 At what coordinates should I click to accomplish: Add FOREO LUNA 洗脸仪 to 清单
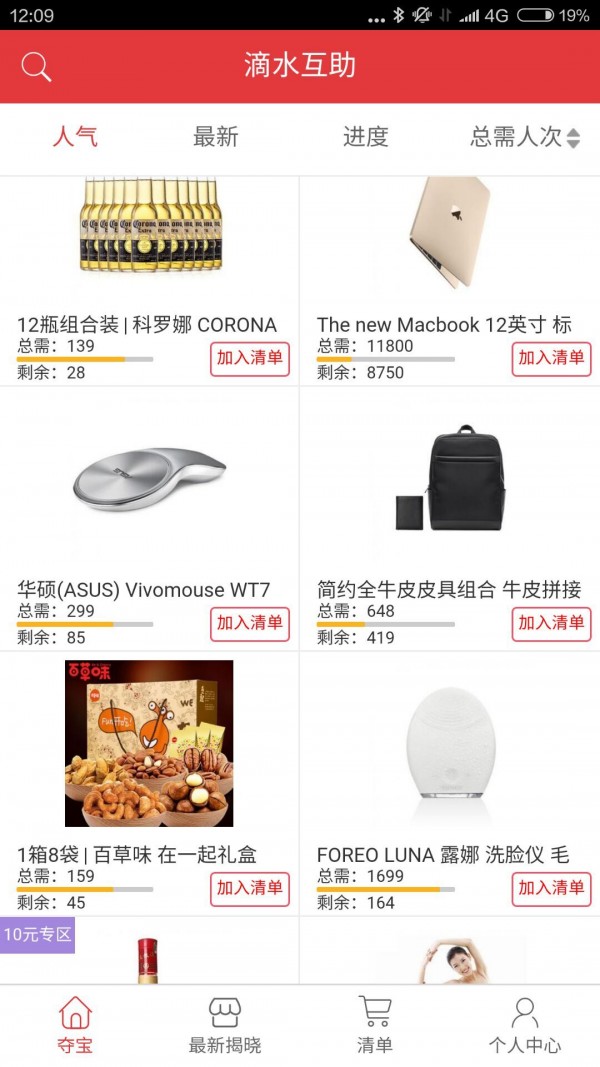(551, 888)
